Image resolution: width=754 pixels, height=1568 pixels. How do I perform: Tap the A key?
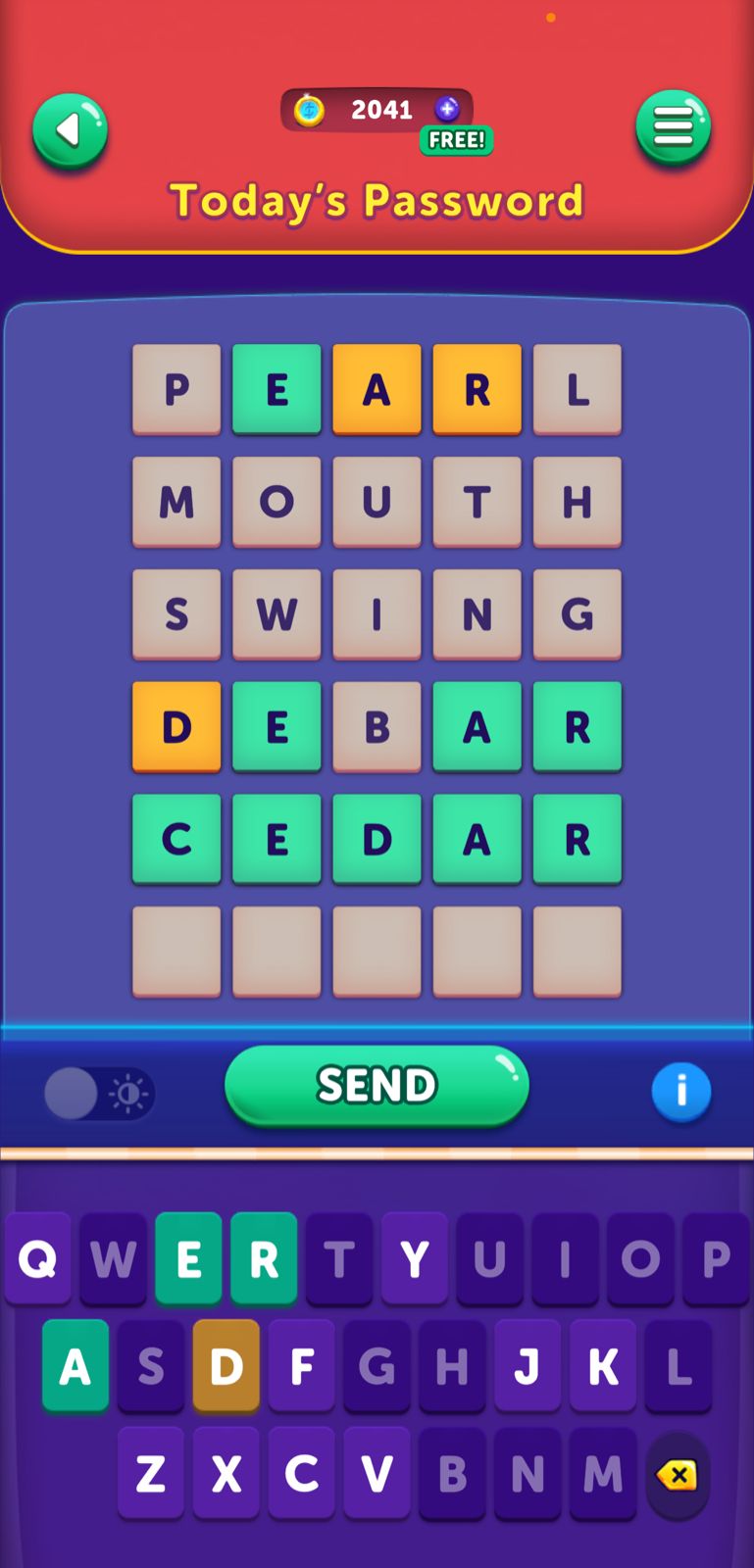(x=75, y=1365)
